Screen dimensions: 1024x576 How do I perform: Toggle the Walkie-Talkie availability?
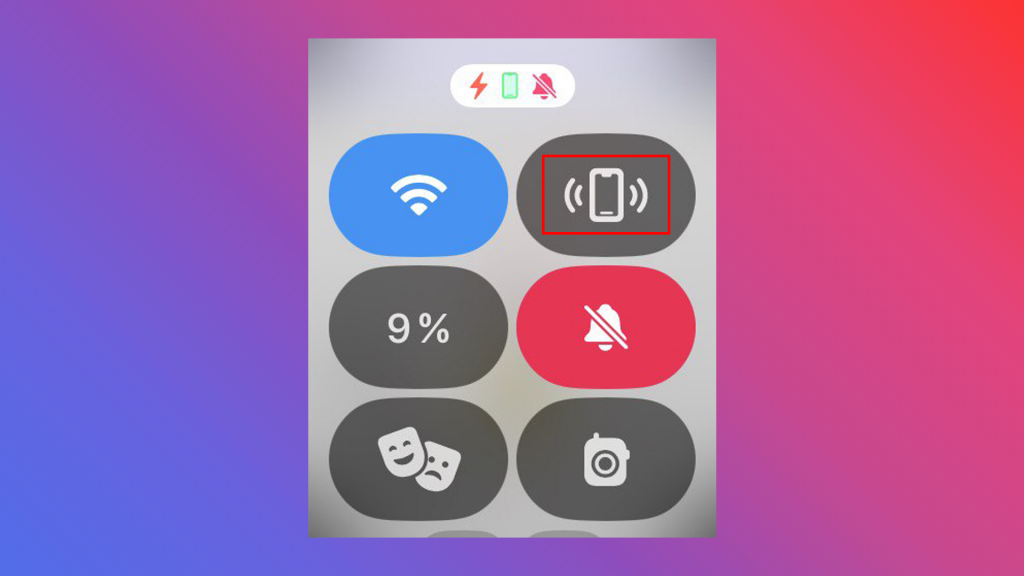[x=606, y=458]
